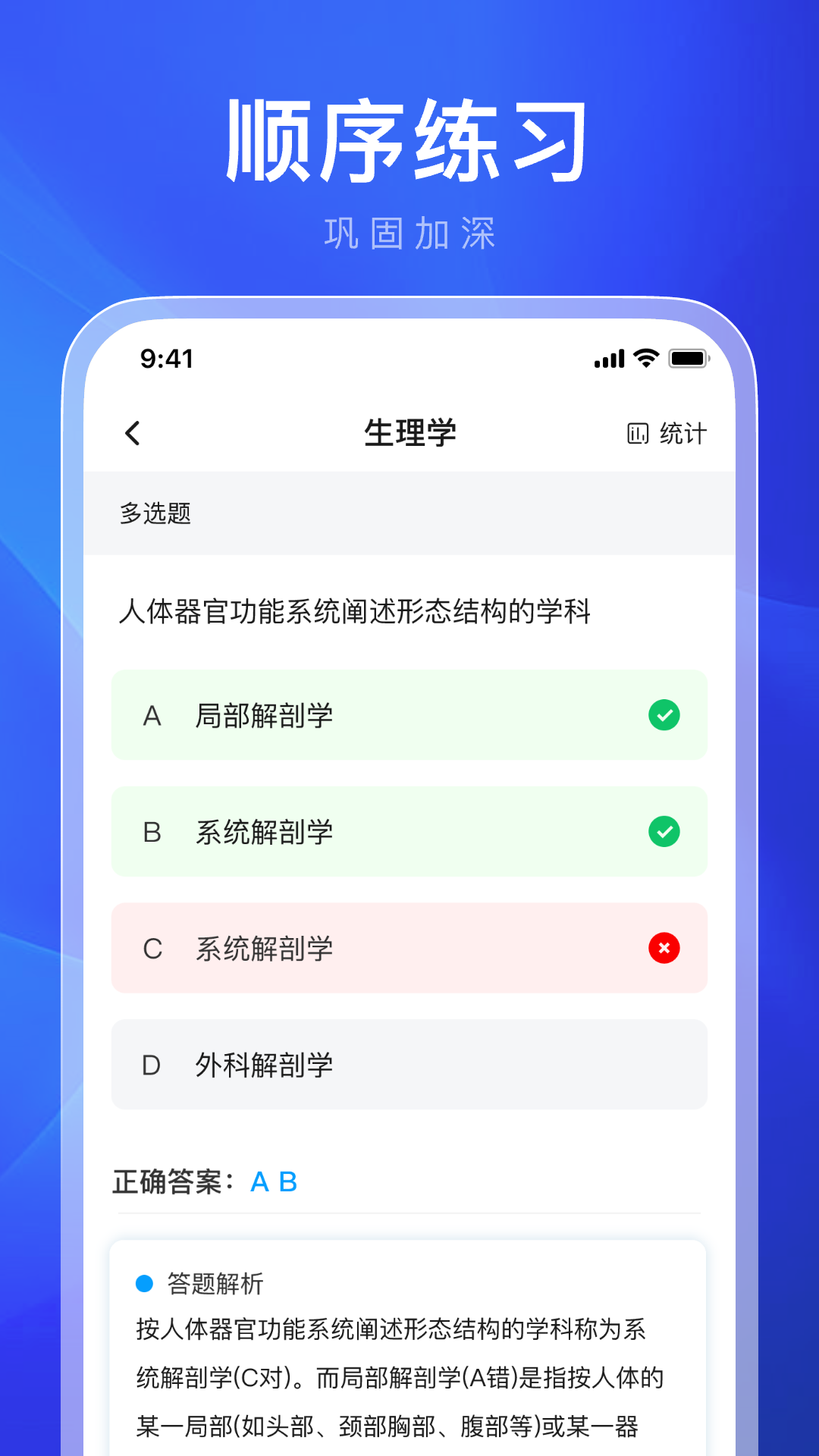
Task: Tap the back arrow to exit
Action: coord(133,432)
